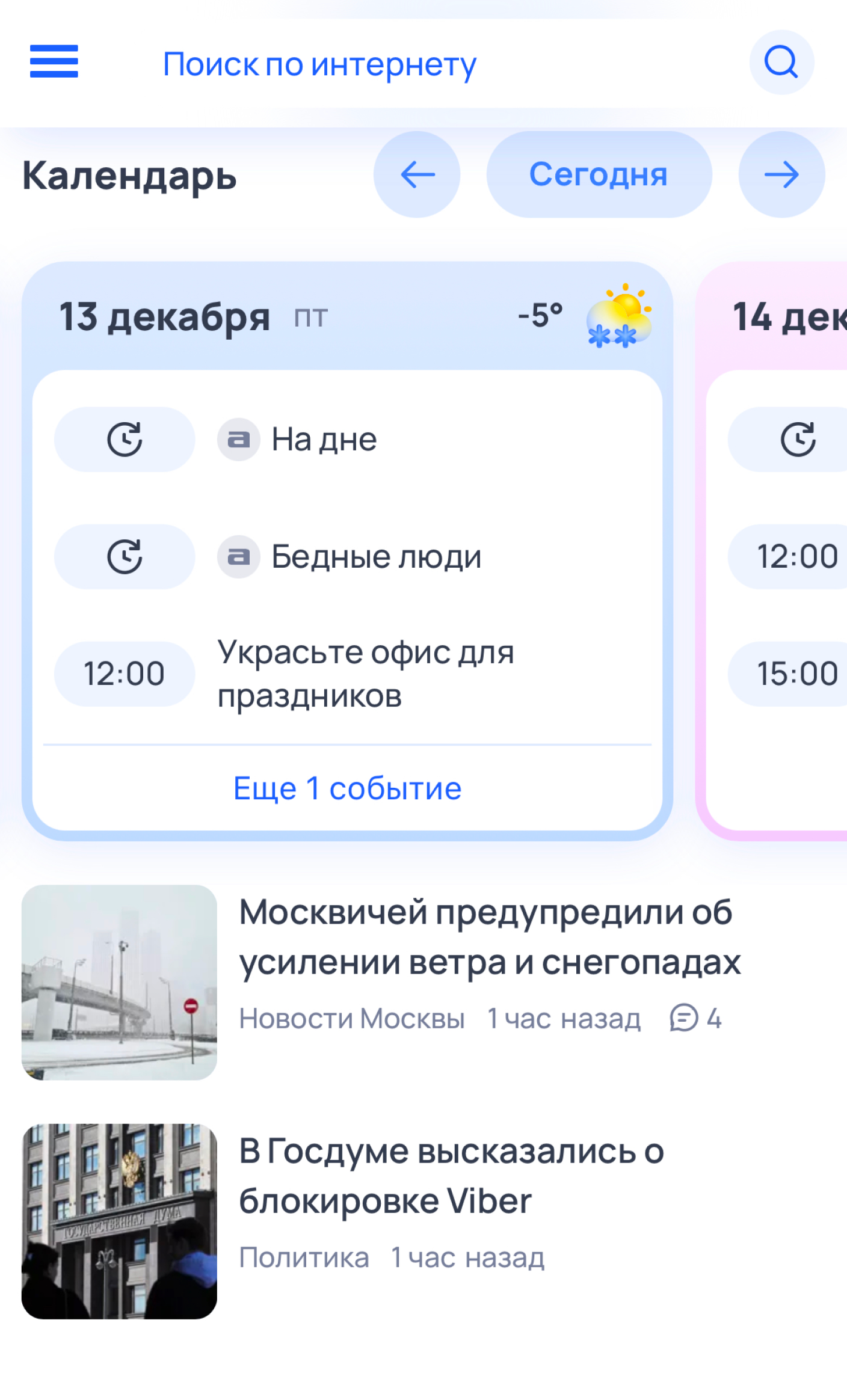Jump to 'Сегодня' in calendar
Screen dimensions: 847x1400
click(x=599, y=175)
